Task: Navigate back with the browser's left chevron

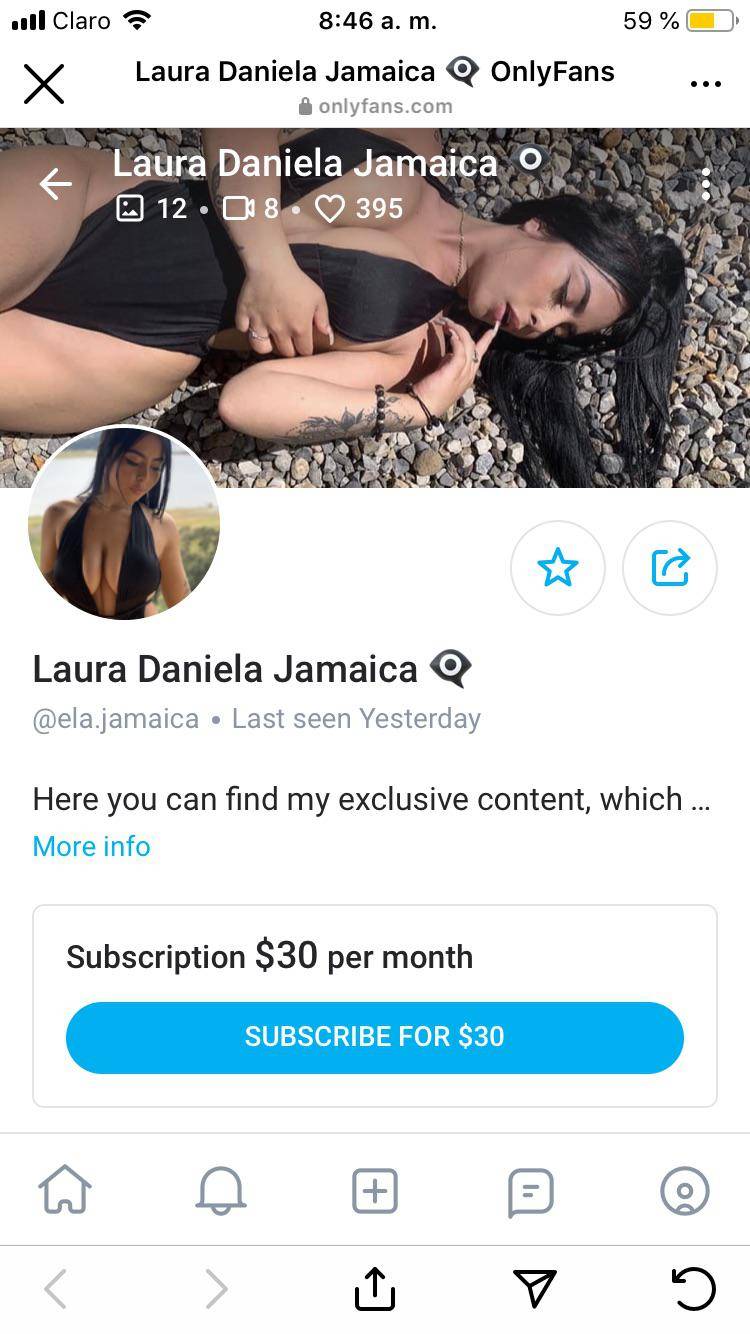Action: (x=56, y=1288)
